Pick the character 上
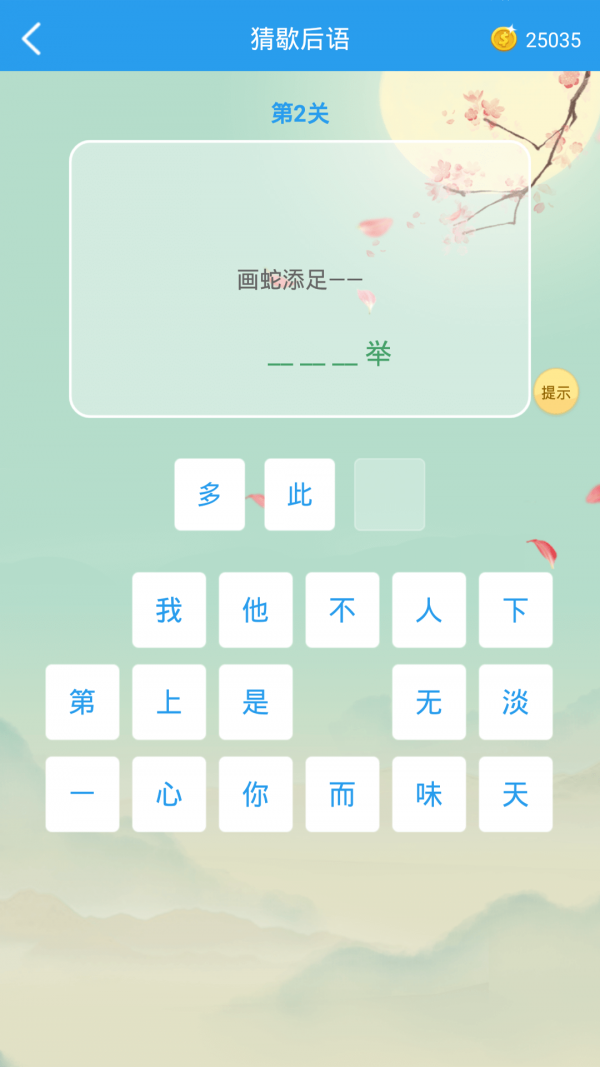This screenshot has width=600, height=1067. pos(169,702)
